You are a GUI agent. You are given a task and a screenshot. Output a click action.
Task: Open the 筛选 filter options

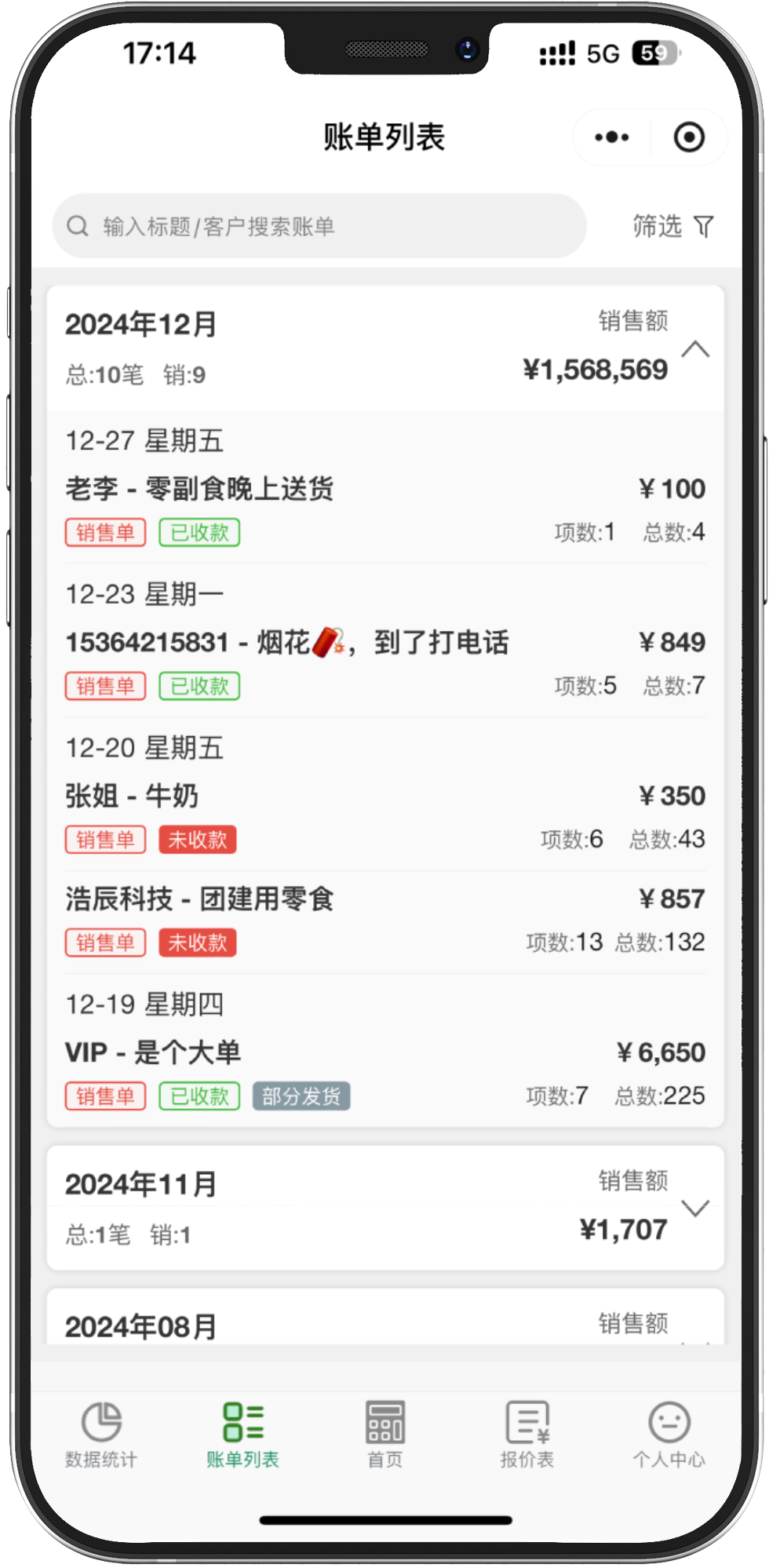673,226
